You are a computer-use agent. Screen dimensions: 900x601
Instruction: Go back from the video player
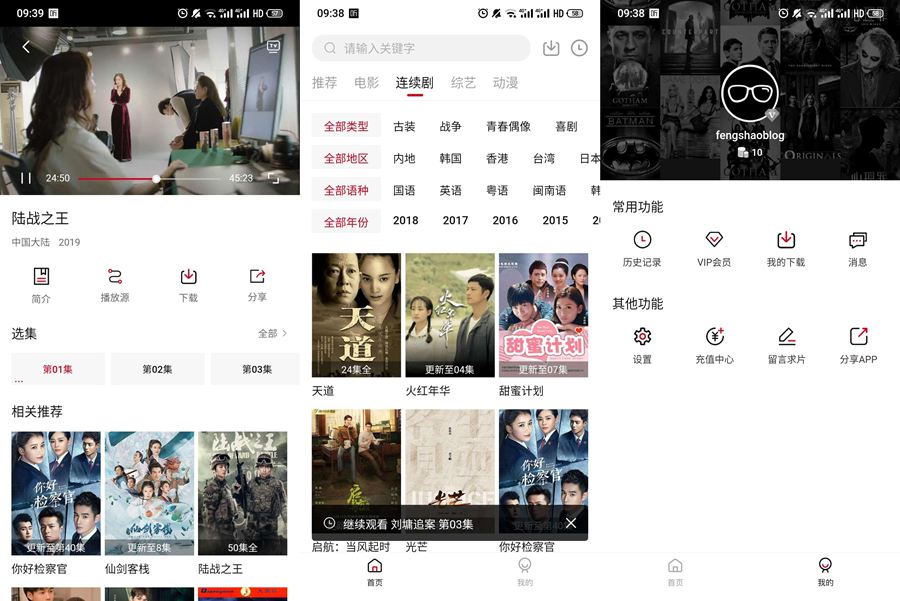click(26, 47)
